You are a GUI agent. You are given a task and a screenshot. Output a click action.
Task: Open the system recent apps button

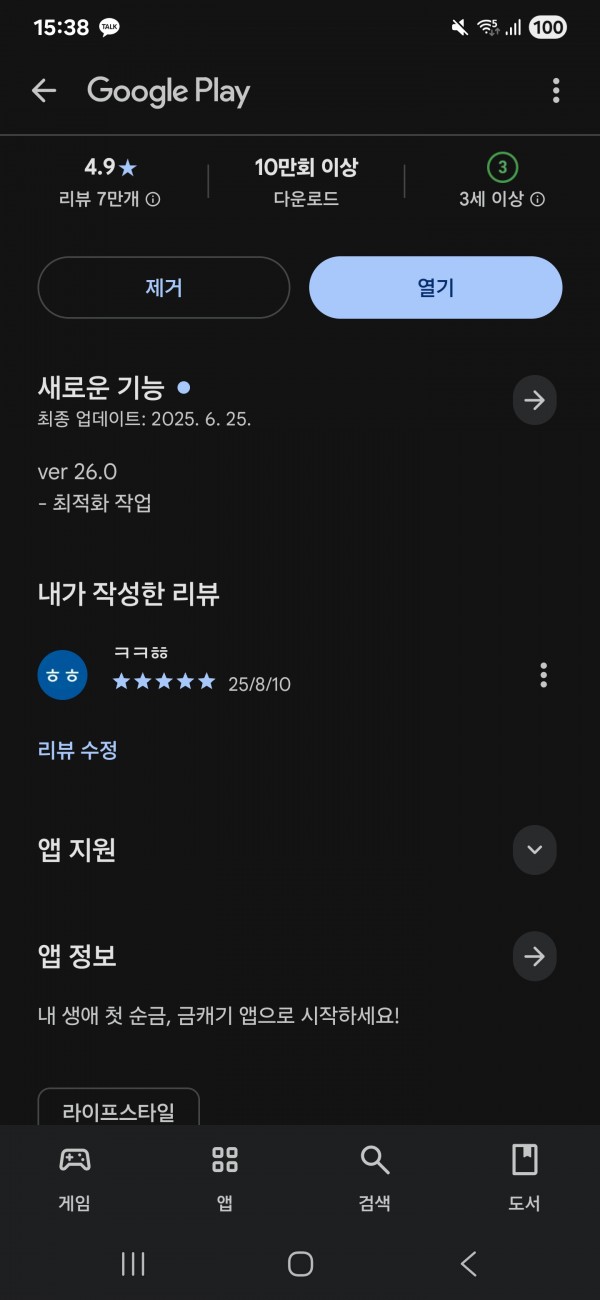pyautogui.click(x=133, y=1264)
